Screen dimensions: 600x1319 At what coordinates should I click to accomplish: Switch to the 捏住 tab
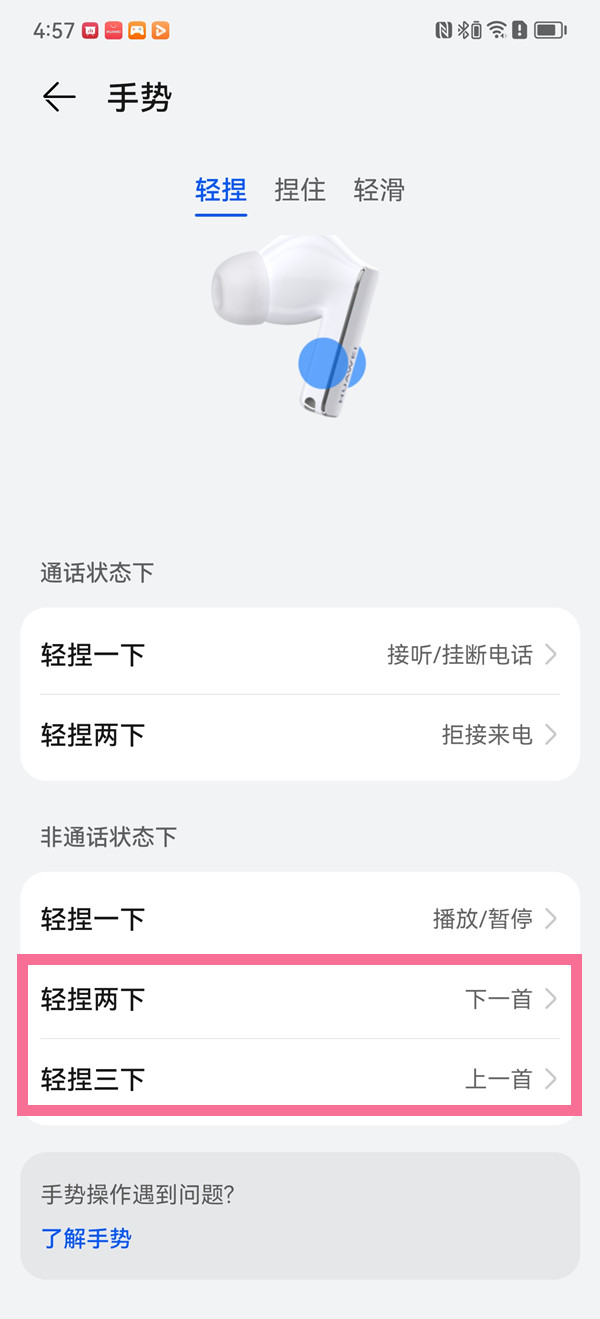click(300, 190)
